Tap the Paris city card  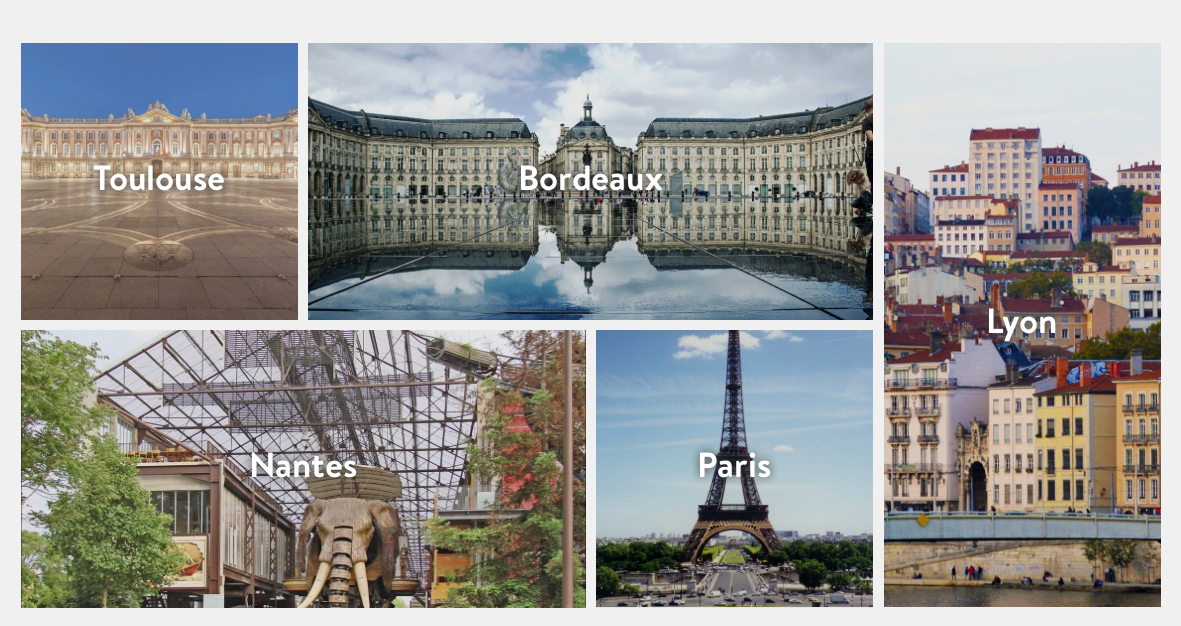pyautogui.click(x=734, y=468)
